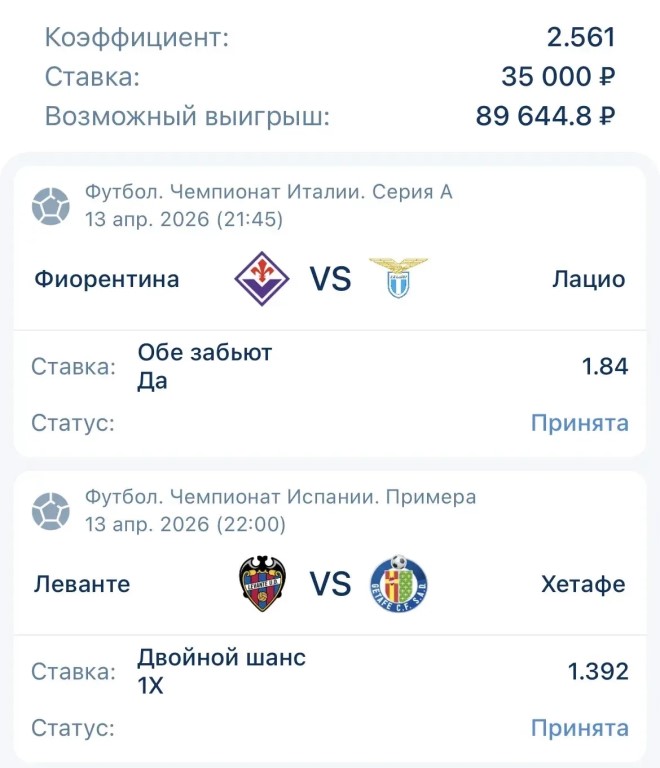Open the Леванте vs Хетафе match card

[329, 584]
